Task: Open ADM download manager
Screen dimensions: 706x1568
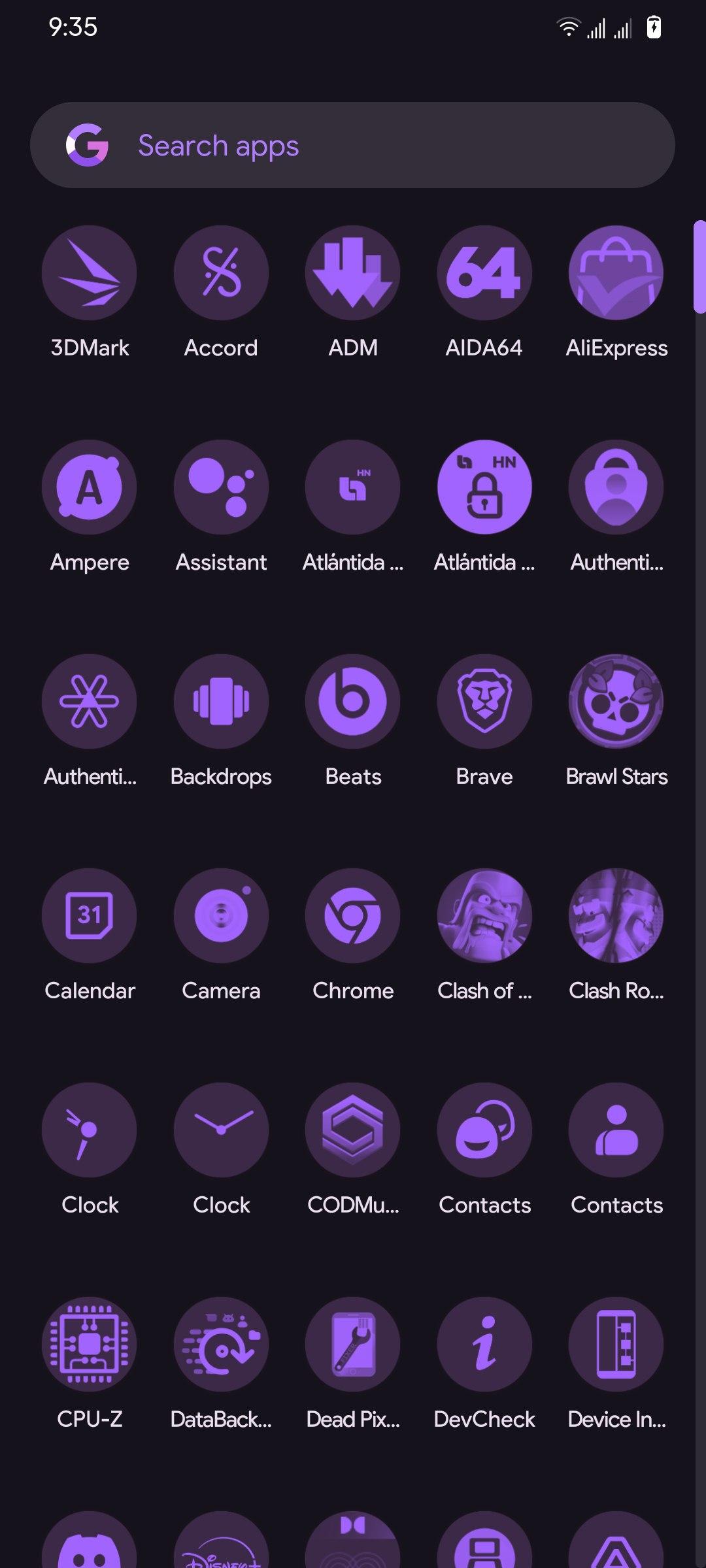Action: tap(353, 273)
